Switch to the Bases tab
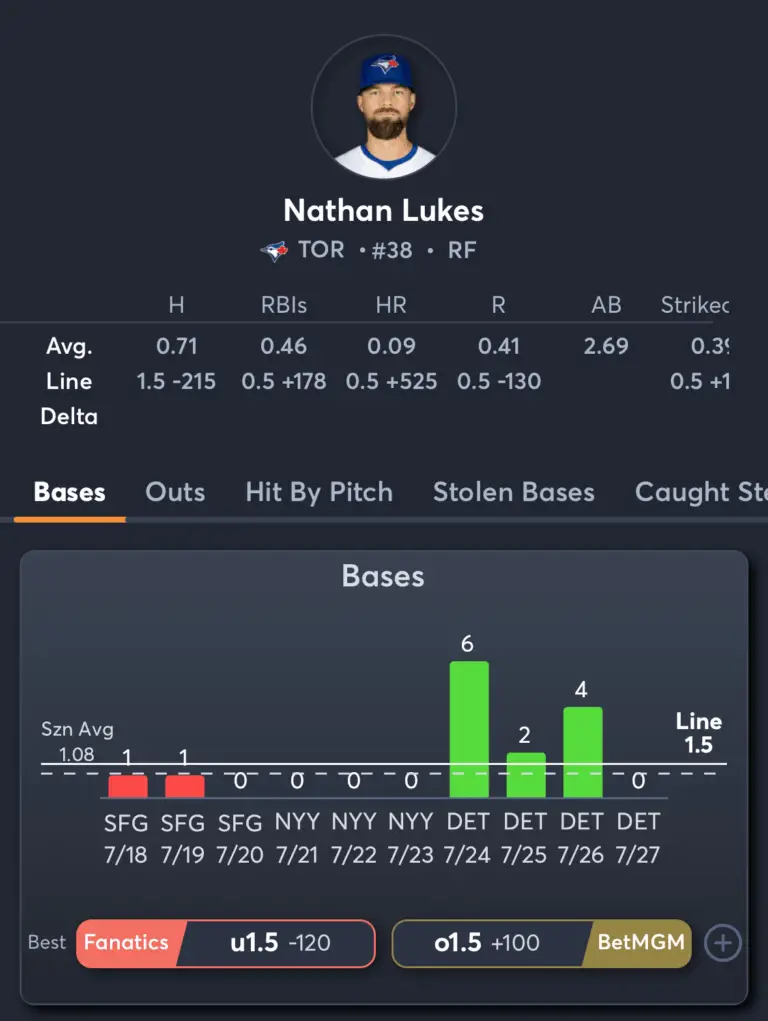The width and height of the screenshot is (768, 1021). [x=69, y=492]
